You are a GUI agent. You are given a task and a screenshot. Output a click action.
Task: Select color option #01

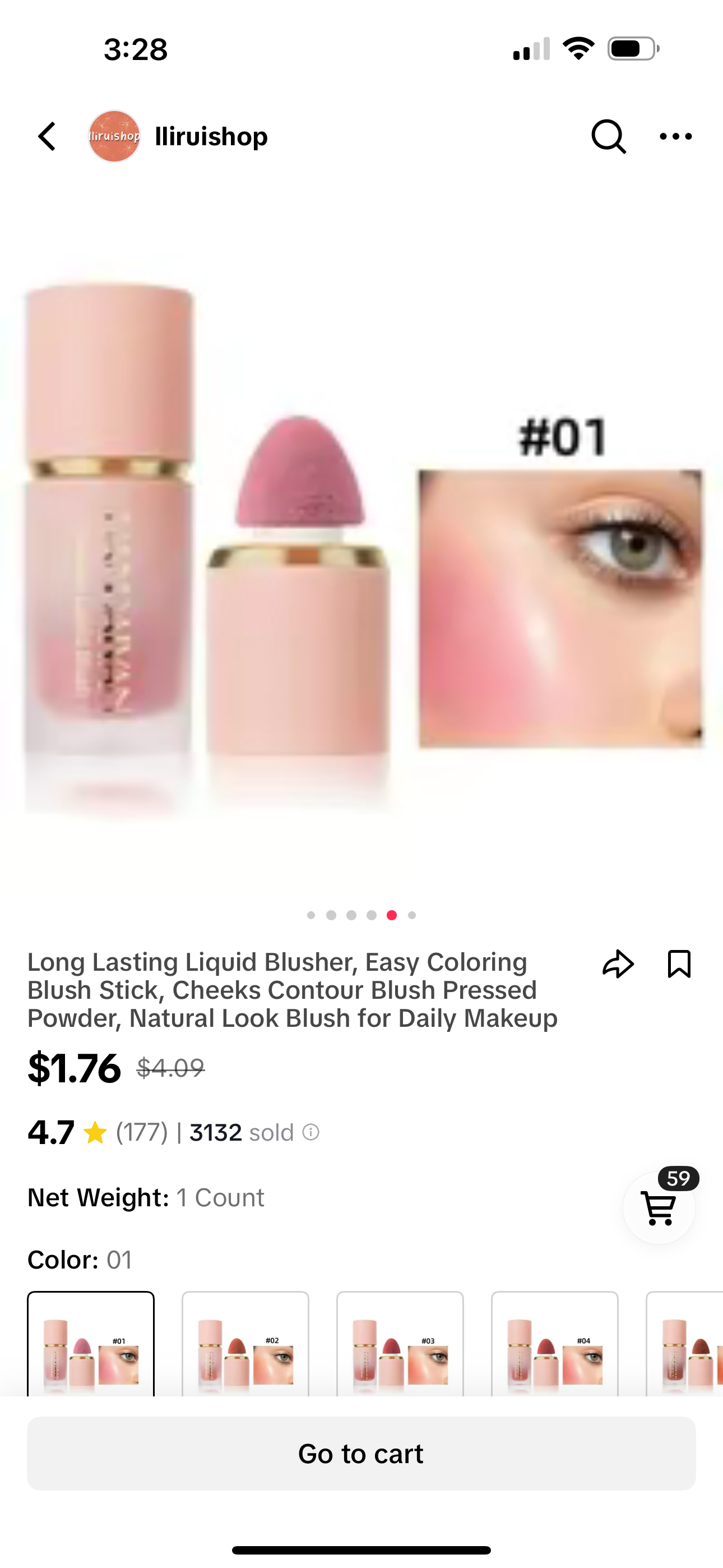click(91, 1344)
